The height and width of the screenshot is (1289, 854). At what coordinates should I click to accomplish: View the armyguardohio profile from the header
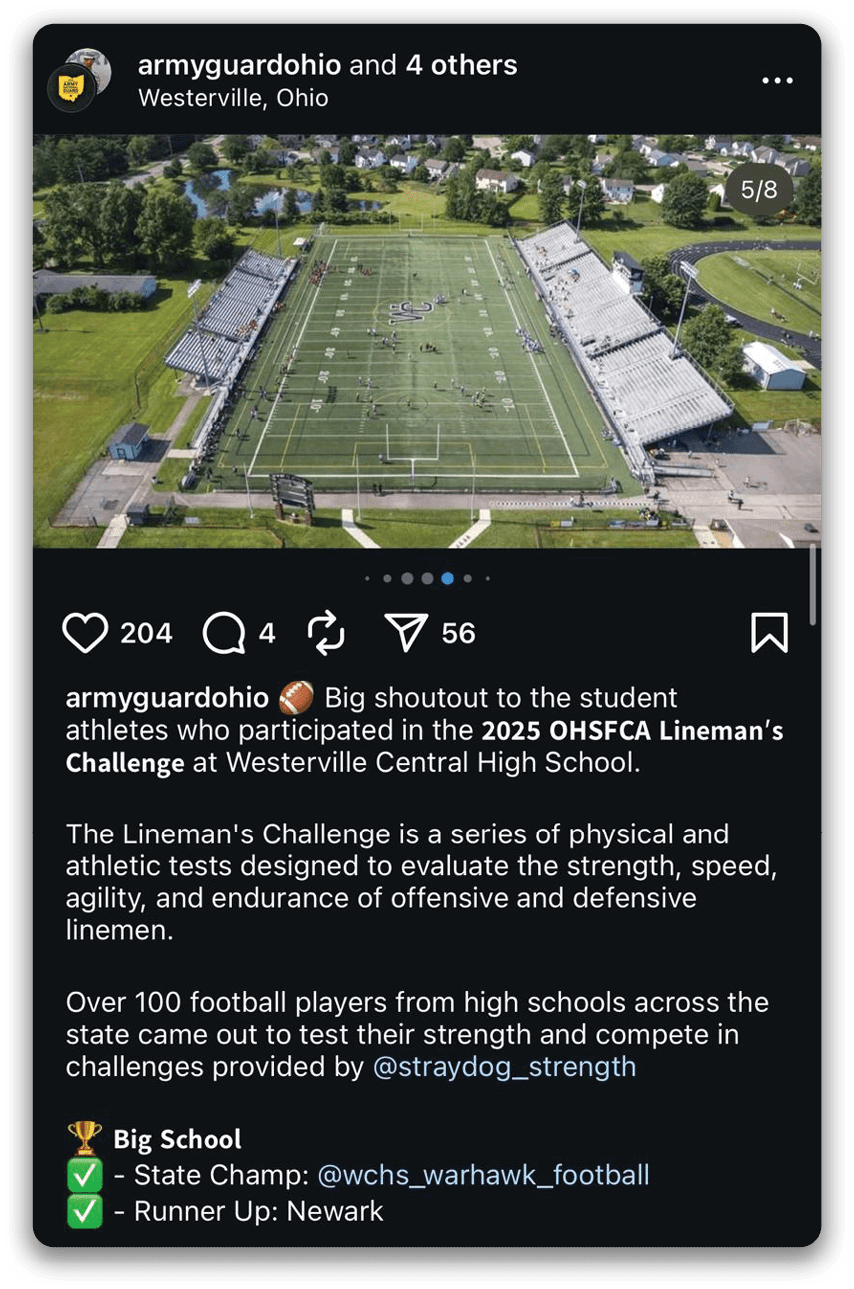point(240,66)
